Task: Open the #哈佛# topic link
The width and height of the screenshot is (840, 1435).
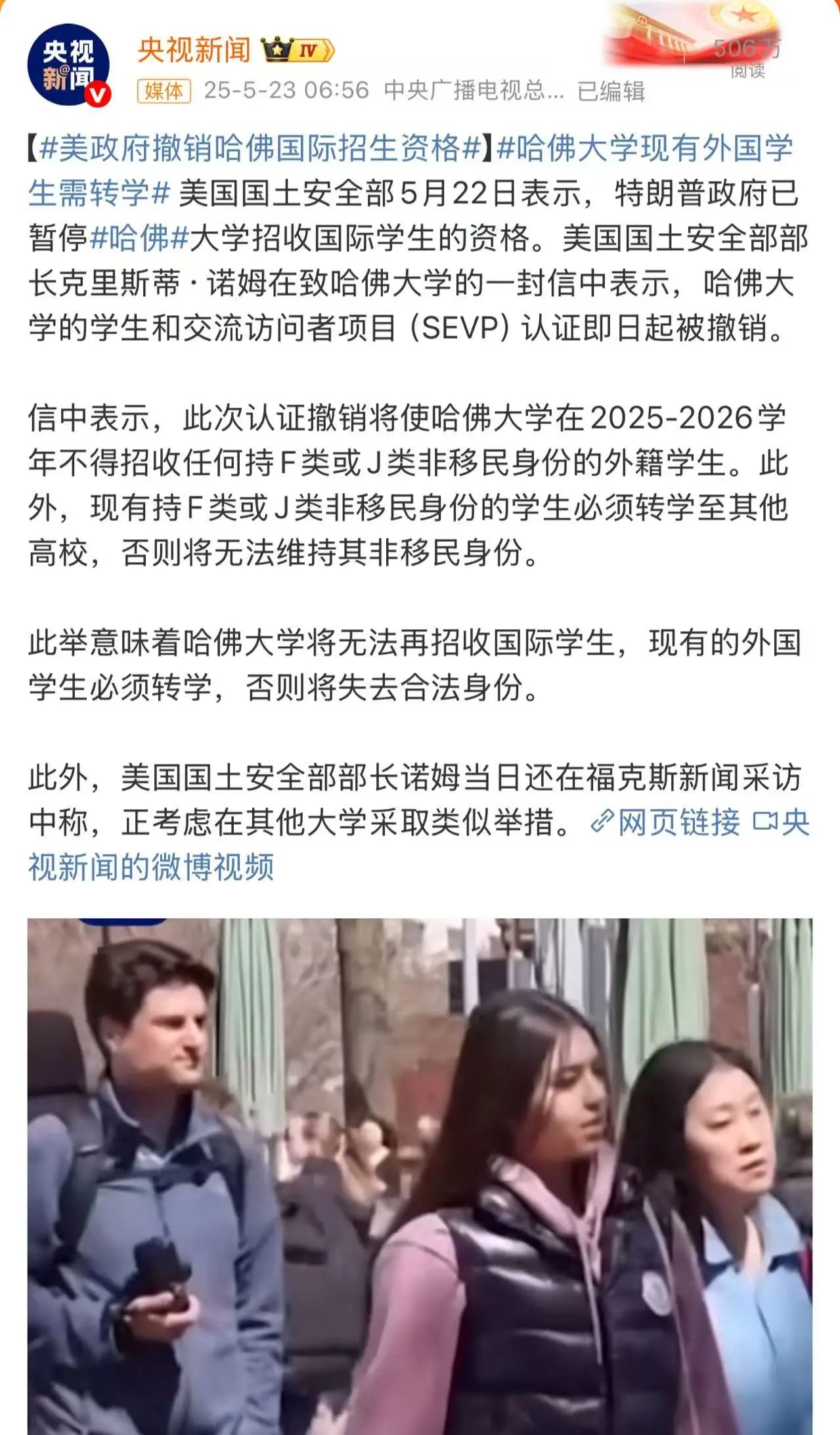Action: pos(140,237)
